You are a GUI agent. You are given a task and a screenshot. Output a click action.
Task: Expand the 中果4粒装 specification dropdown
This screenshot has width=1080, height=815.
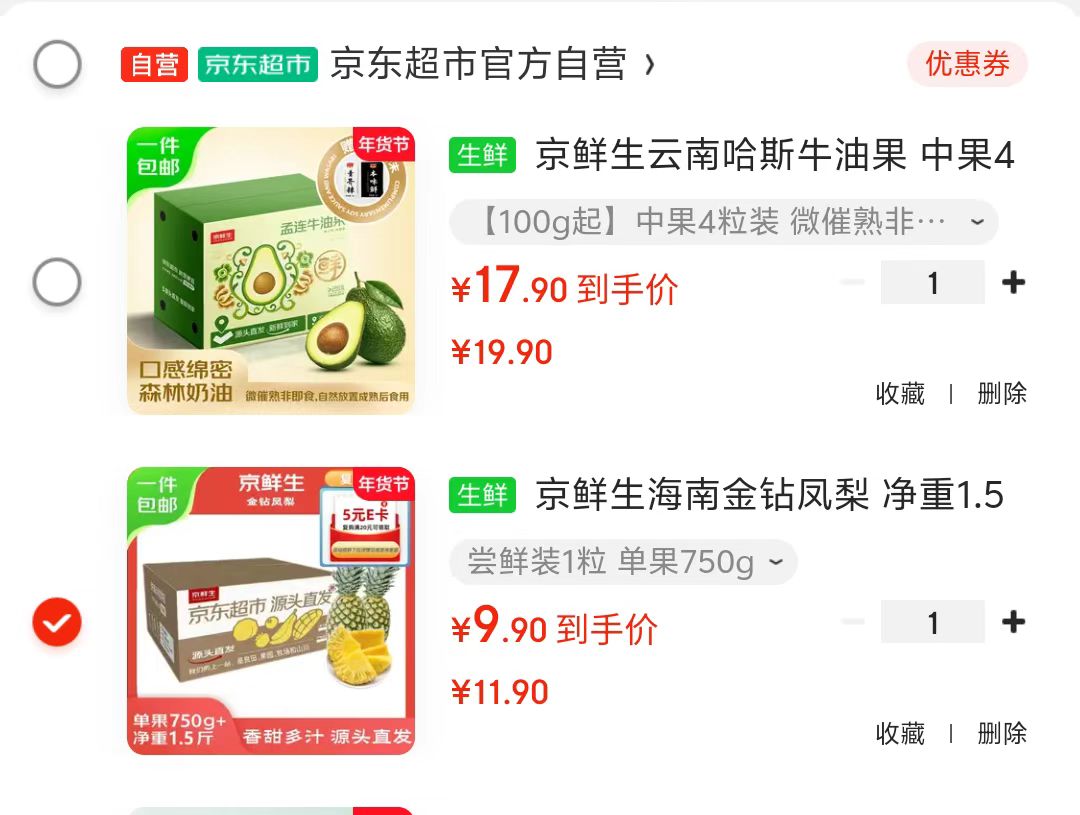723,222
